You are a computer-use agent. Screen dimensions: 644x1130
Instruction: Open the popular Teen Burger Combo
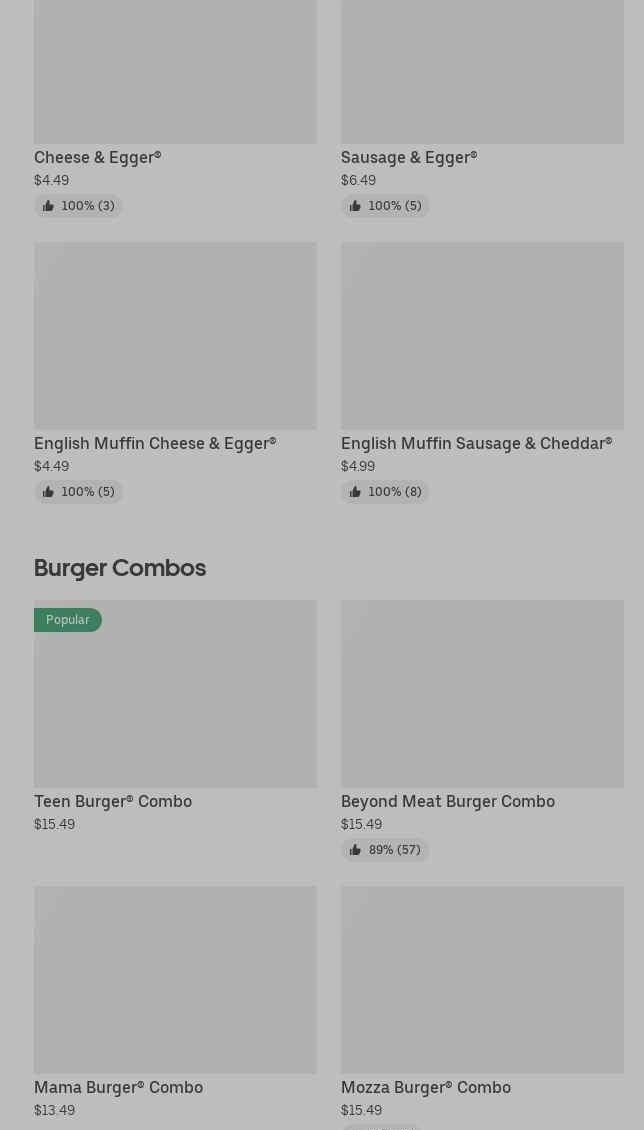175,717
